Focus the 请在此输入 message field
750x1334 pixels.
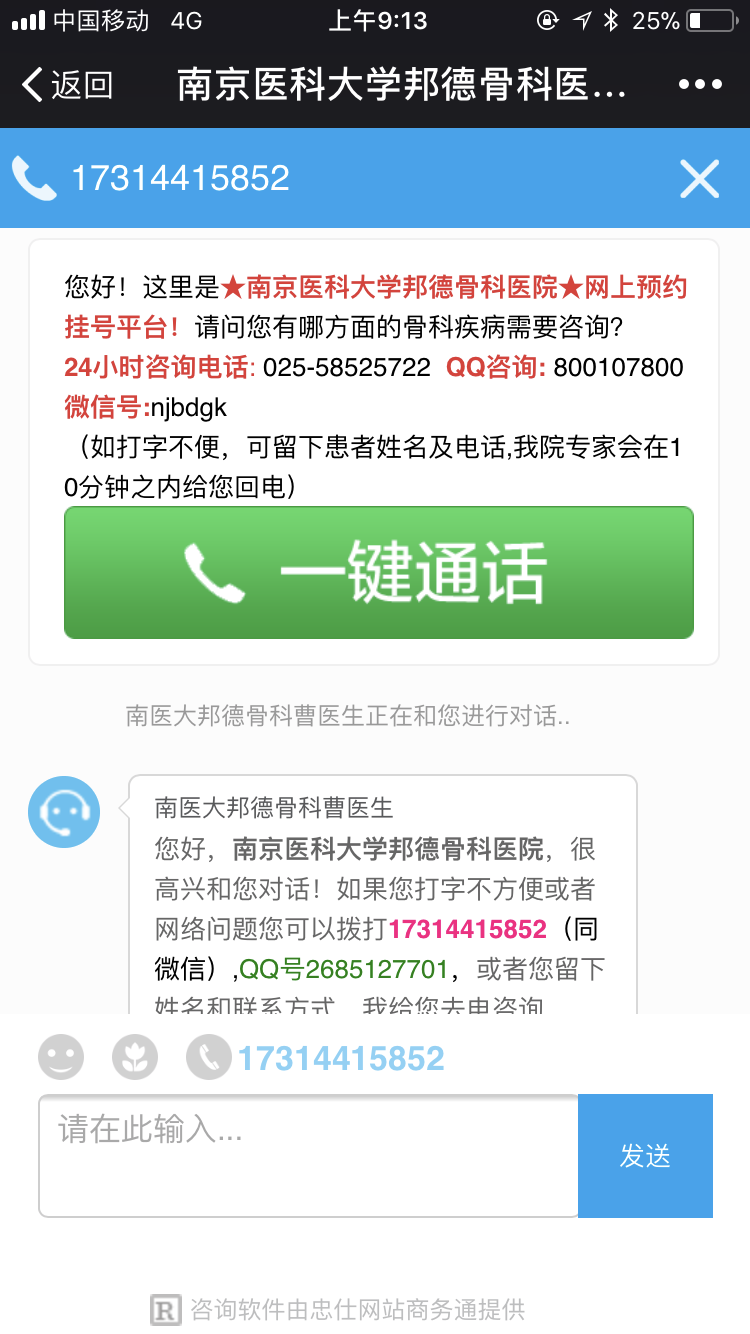(308, 1155)
